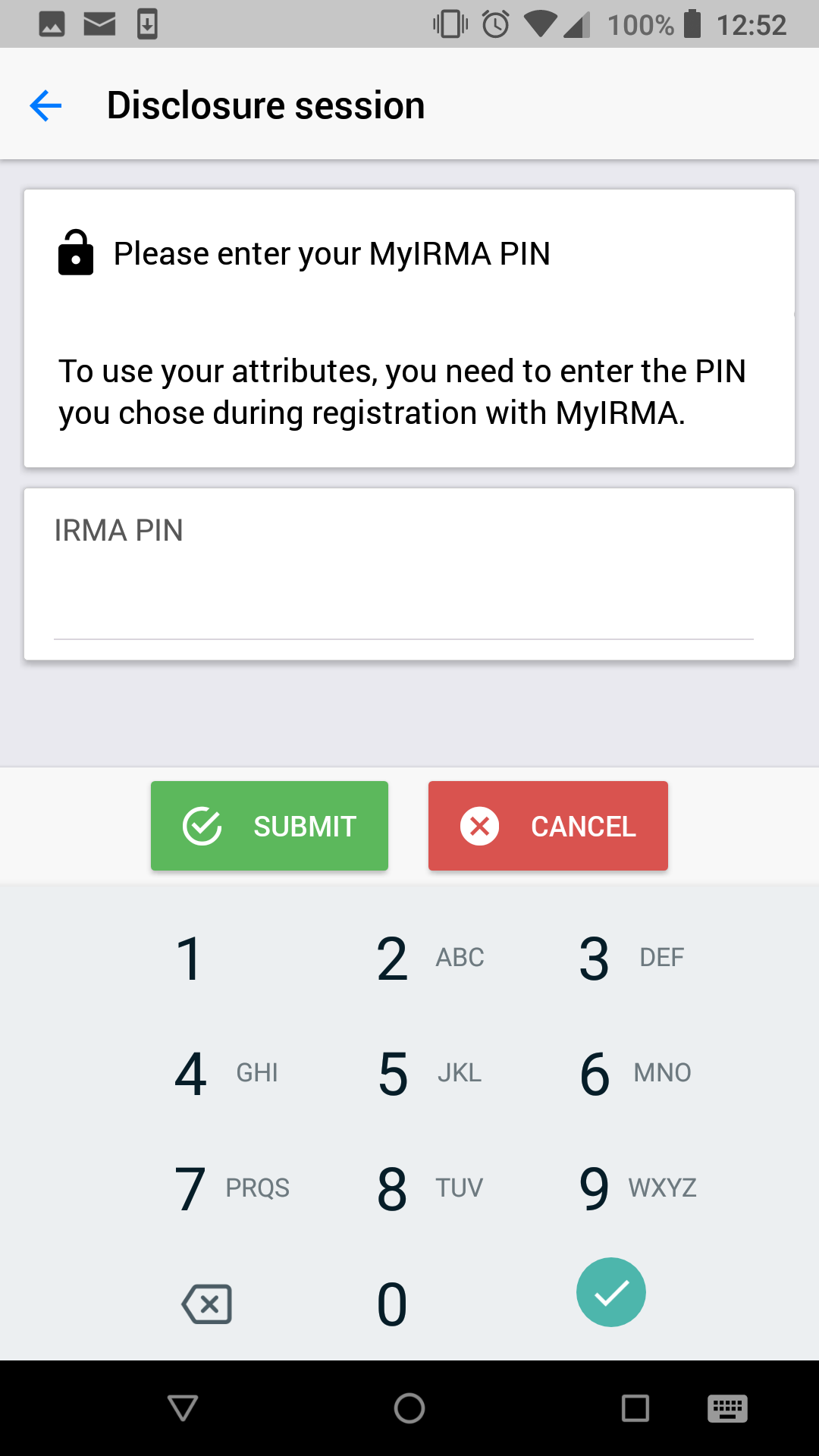
Task: Focus the IRMA PIN field
Action: (403, 607)
